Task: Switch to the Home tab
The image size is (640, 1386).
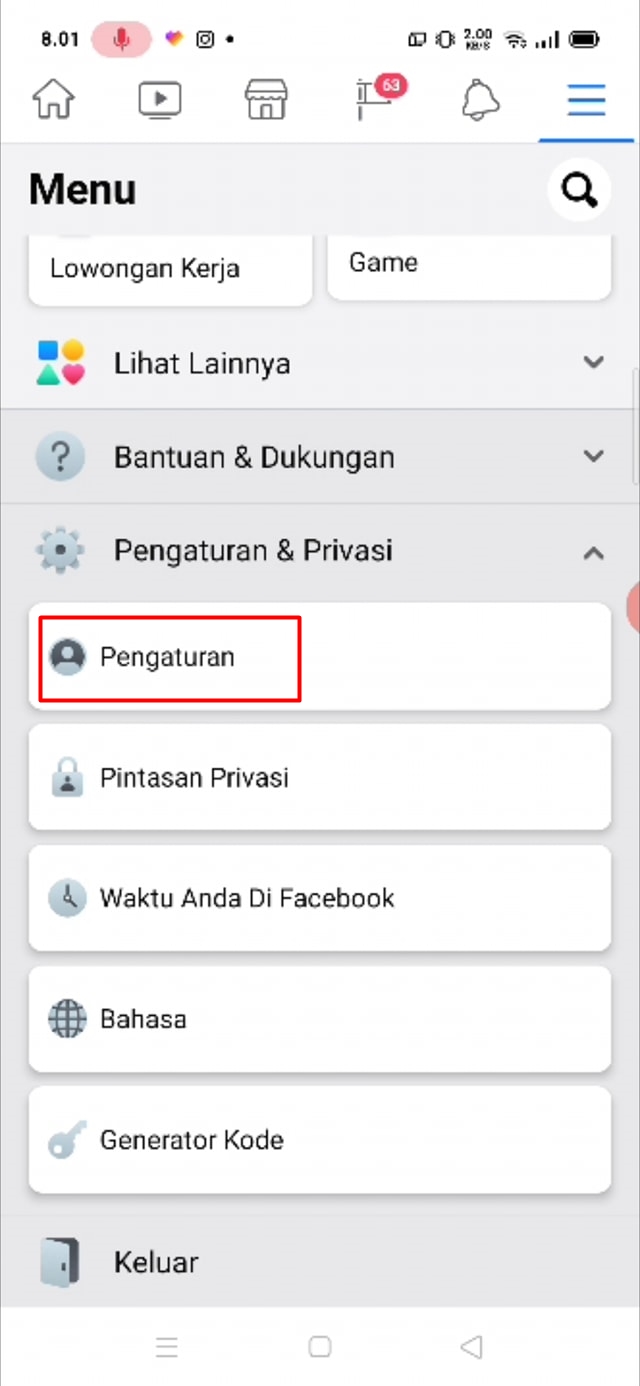Action: (53, 100)
